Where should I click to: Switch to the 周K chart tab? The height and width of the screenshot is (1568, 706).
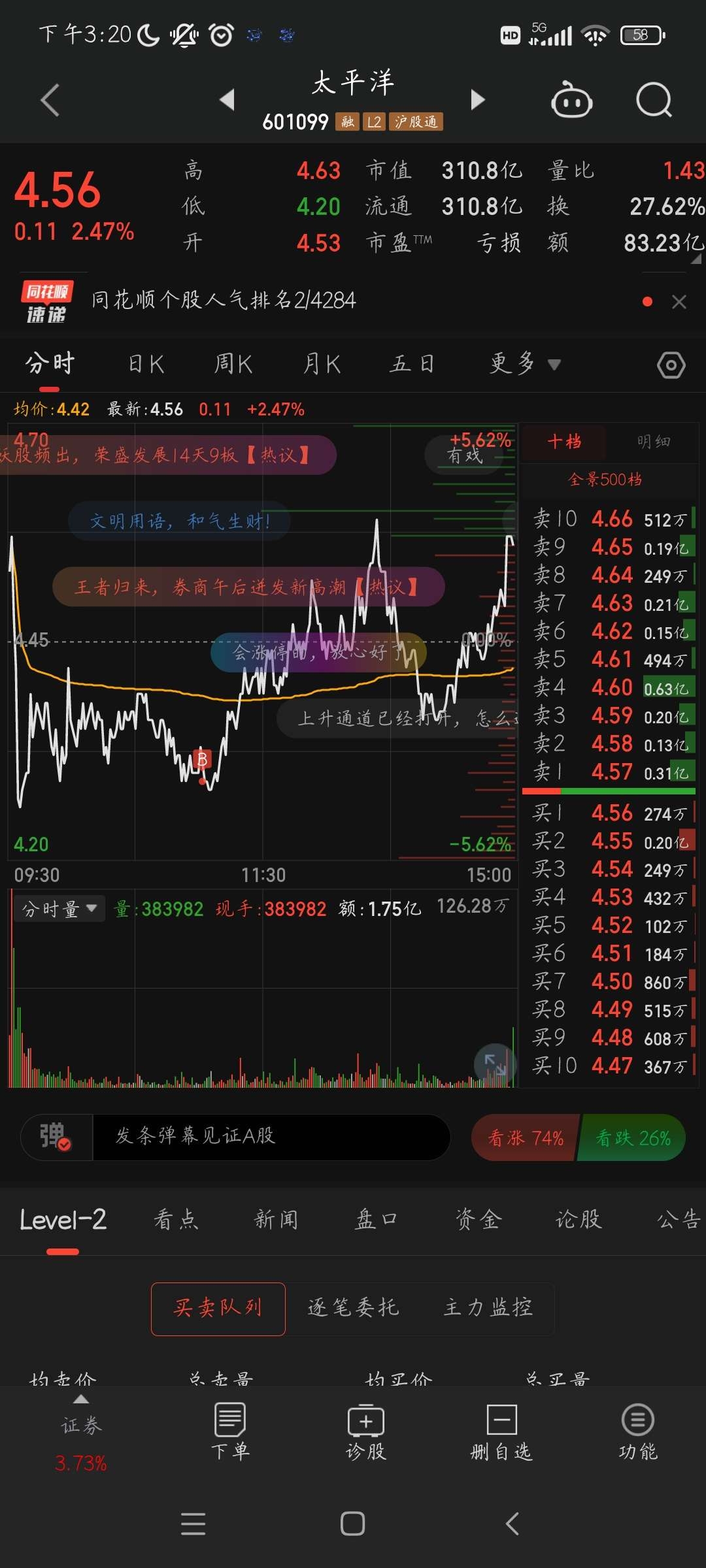(x=233, y=364)
